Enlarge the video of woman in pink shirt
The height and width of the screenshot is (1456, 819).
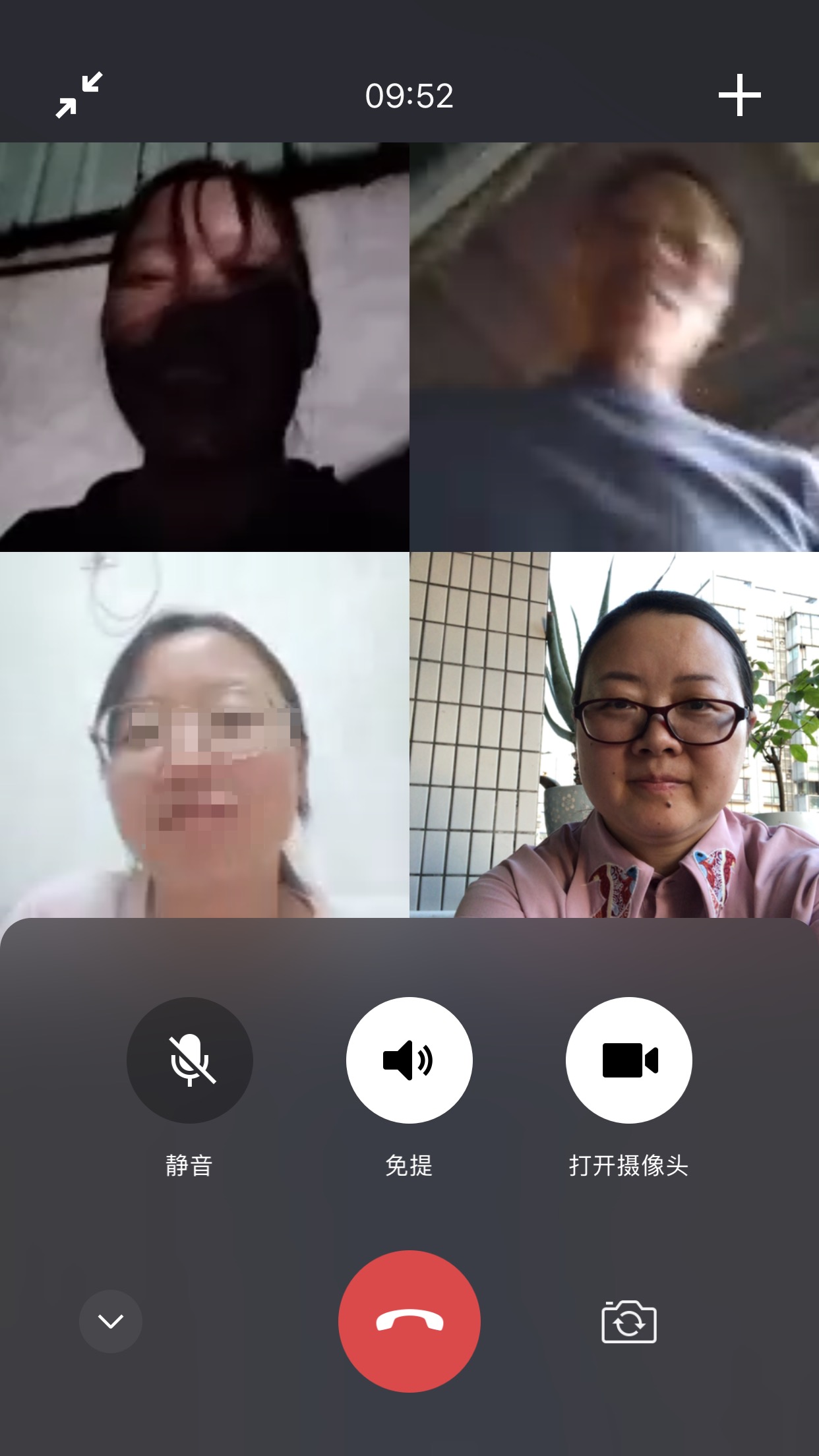pos(614,735)
